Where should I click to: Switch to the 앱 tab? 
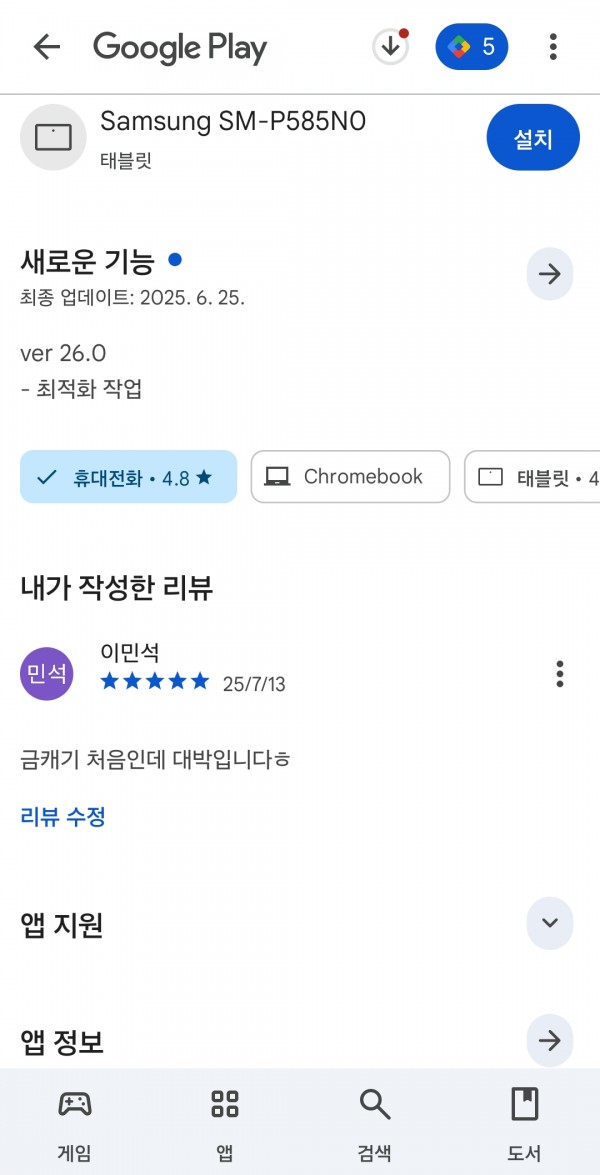click(x=225, y=1122)
